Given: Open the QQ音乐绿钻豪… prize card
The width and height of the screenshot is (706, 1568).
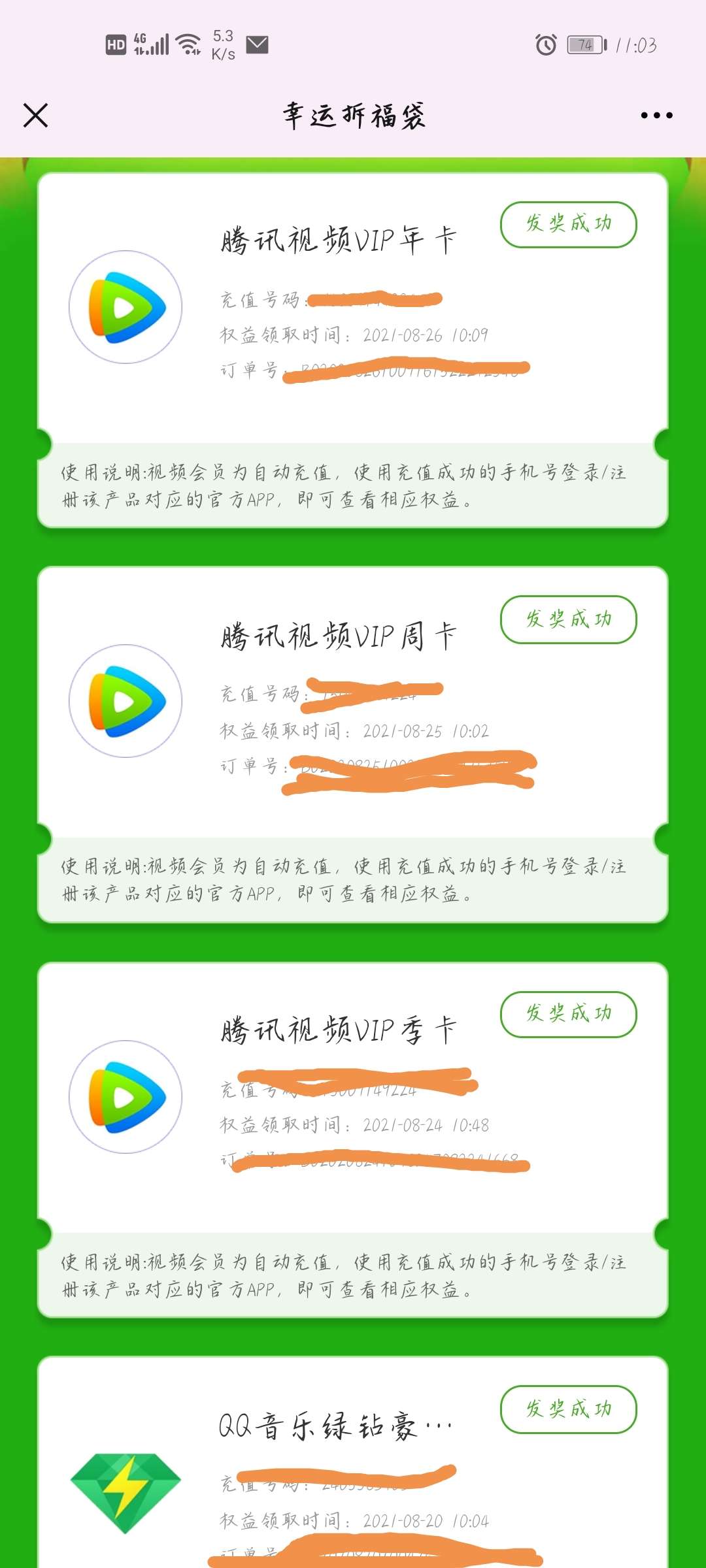Looking at the screenshot, I should pos(333,1426).
